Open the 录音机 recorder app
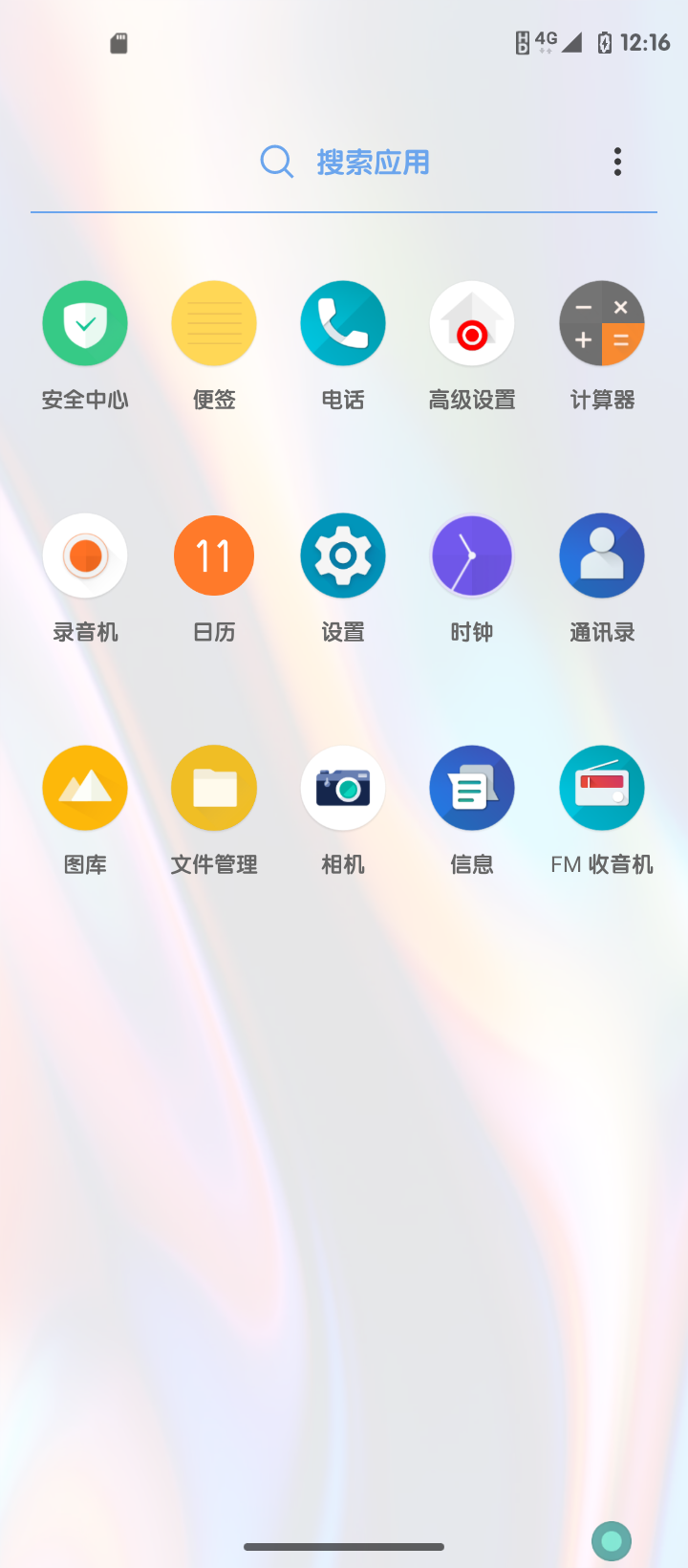This screenshot has height=1568, width=688. point(85,556)
